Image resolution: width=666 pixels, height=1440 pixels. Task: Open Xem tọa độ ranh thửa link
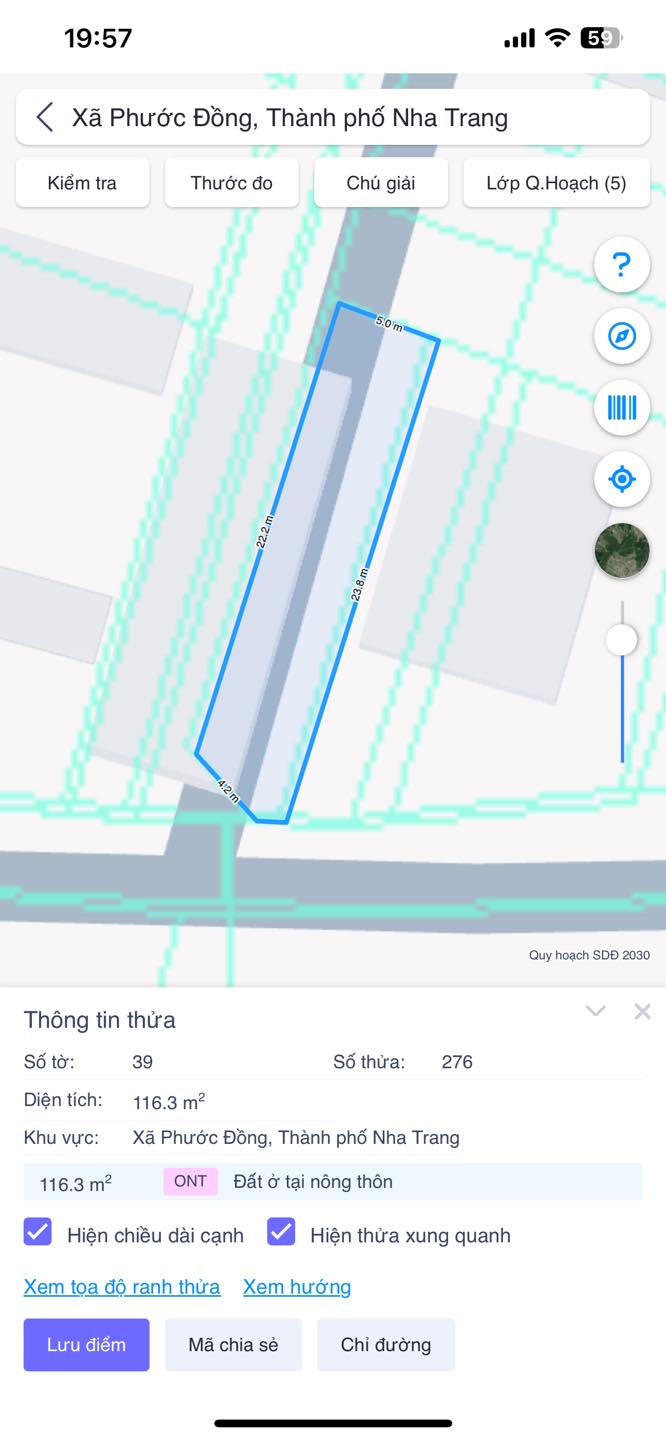click(122, 1287)
